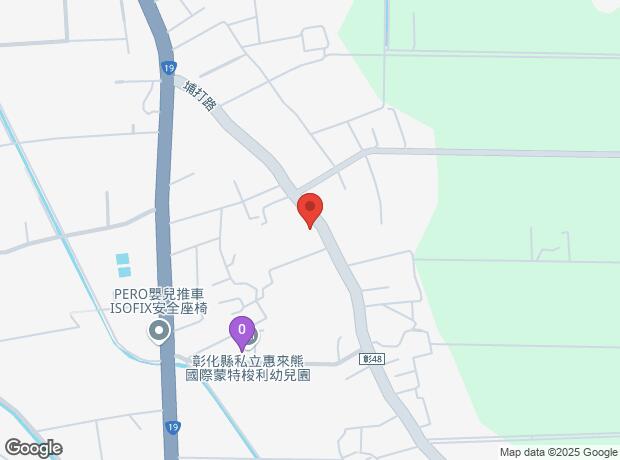Open the PERO嬰兒推車 ISOFIX安全座椅 place marker
Screen dimensions: 620x460
coord(158,331)
